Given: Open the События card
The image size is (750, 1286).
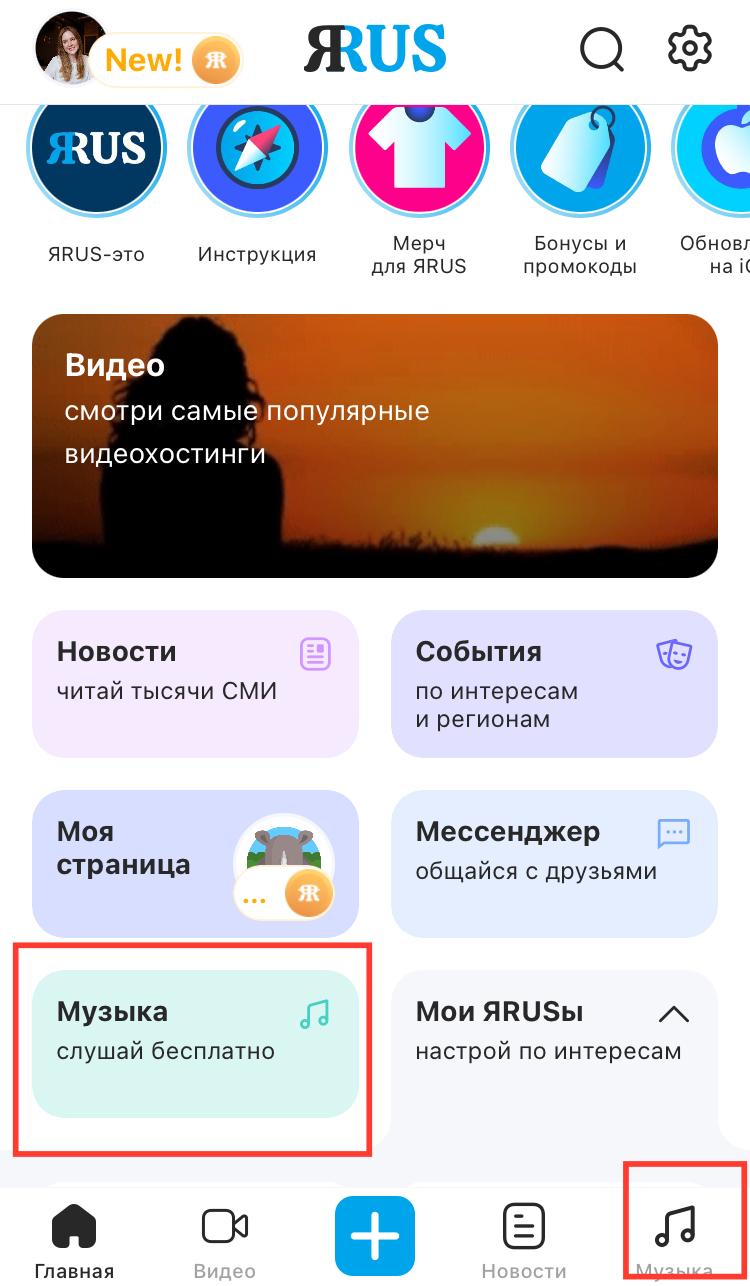Looking at the screenshot, I should click(554, 683).
